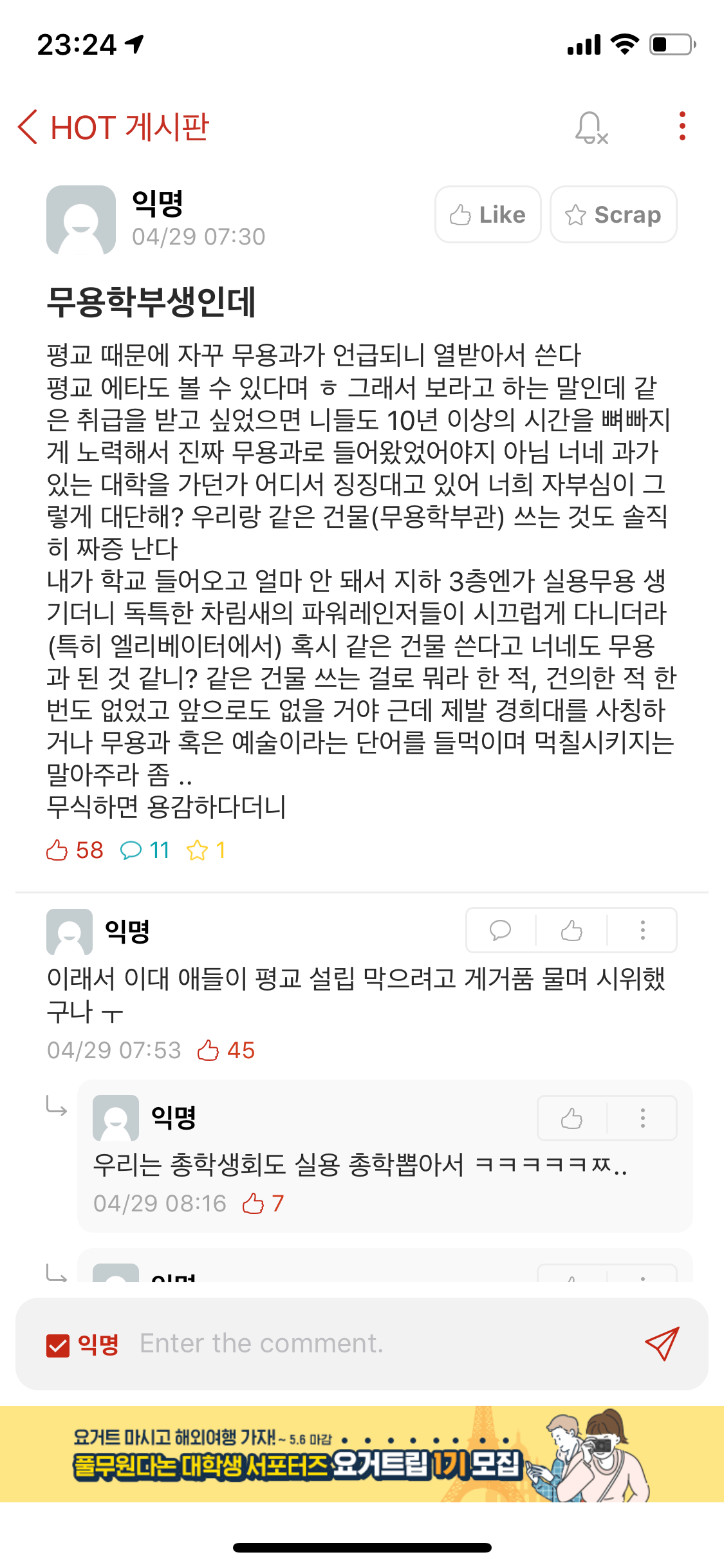
Task: Toggle post notifications bell
Action: (x=591, y=127)
